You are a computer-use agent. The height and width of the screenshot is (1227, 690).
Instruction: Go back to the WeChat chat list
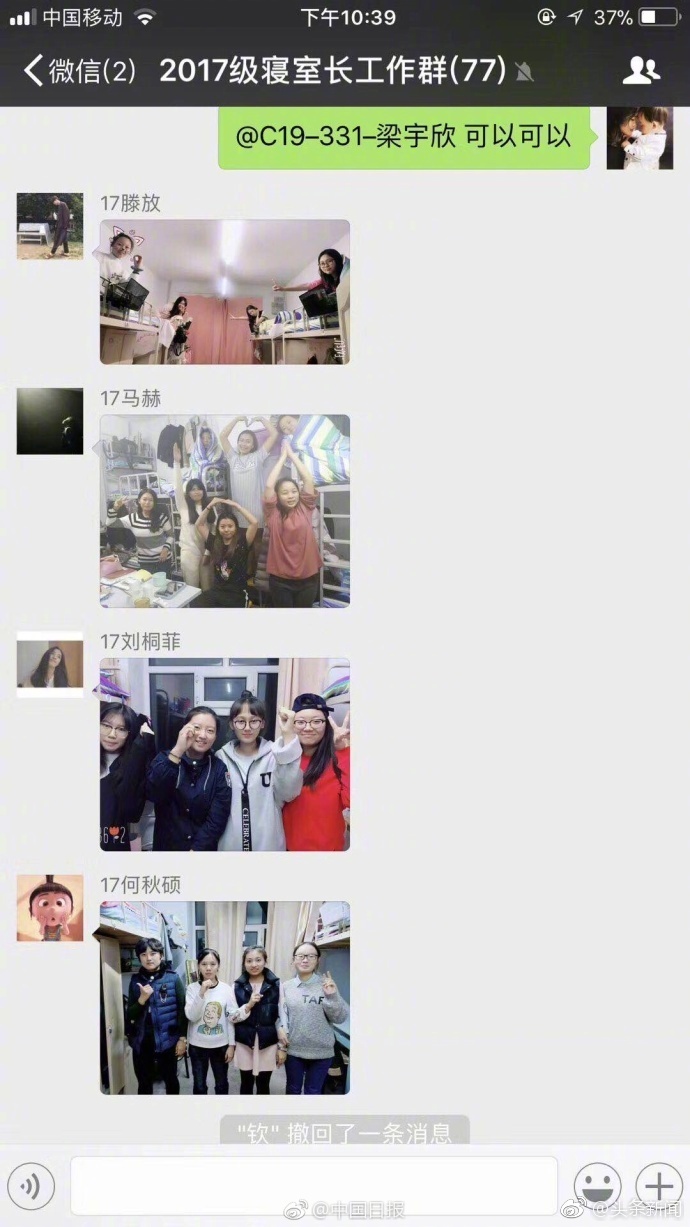pos(78,71)
